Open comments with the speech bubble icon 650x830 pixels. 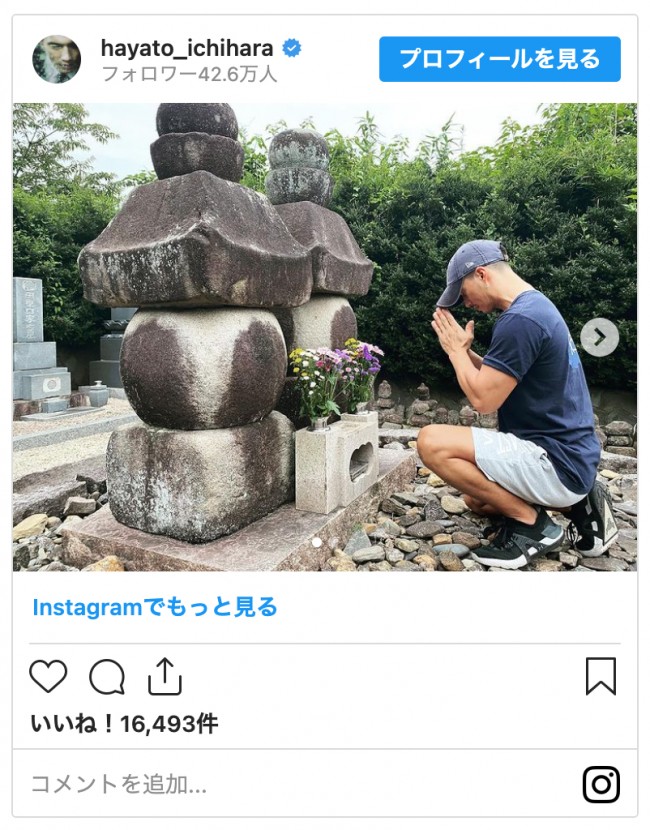coord(107,677)
